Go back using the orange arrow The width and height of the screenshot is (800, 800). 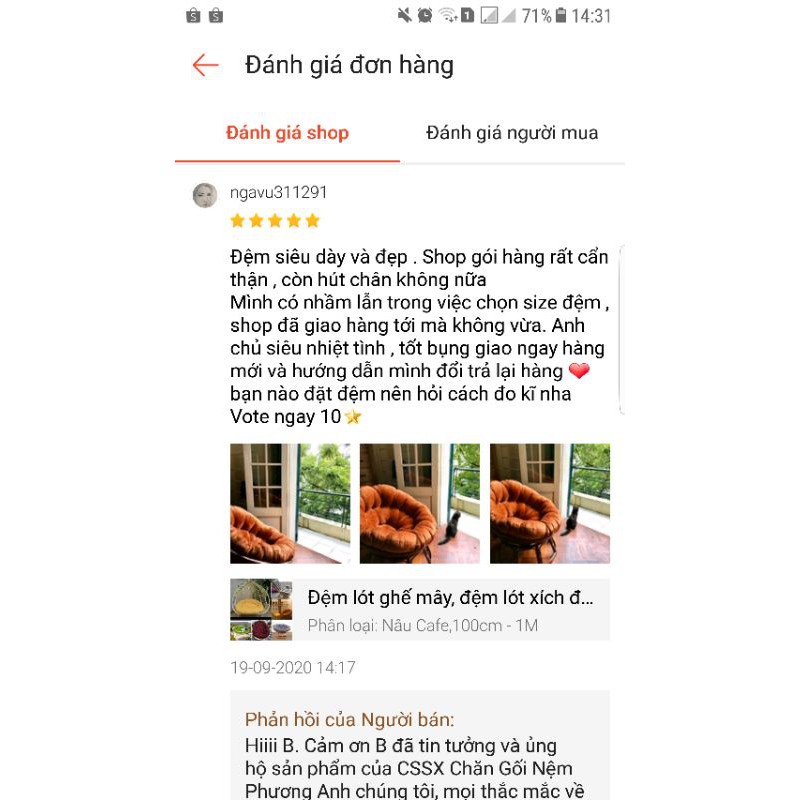point(205,66)
